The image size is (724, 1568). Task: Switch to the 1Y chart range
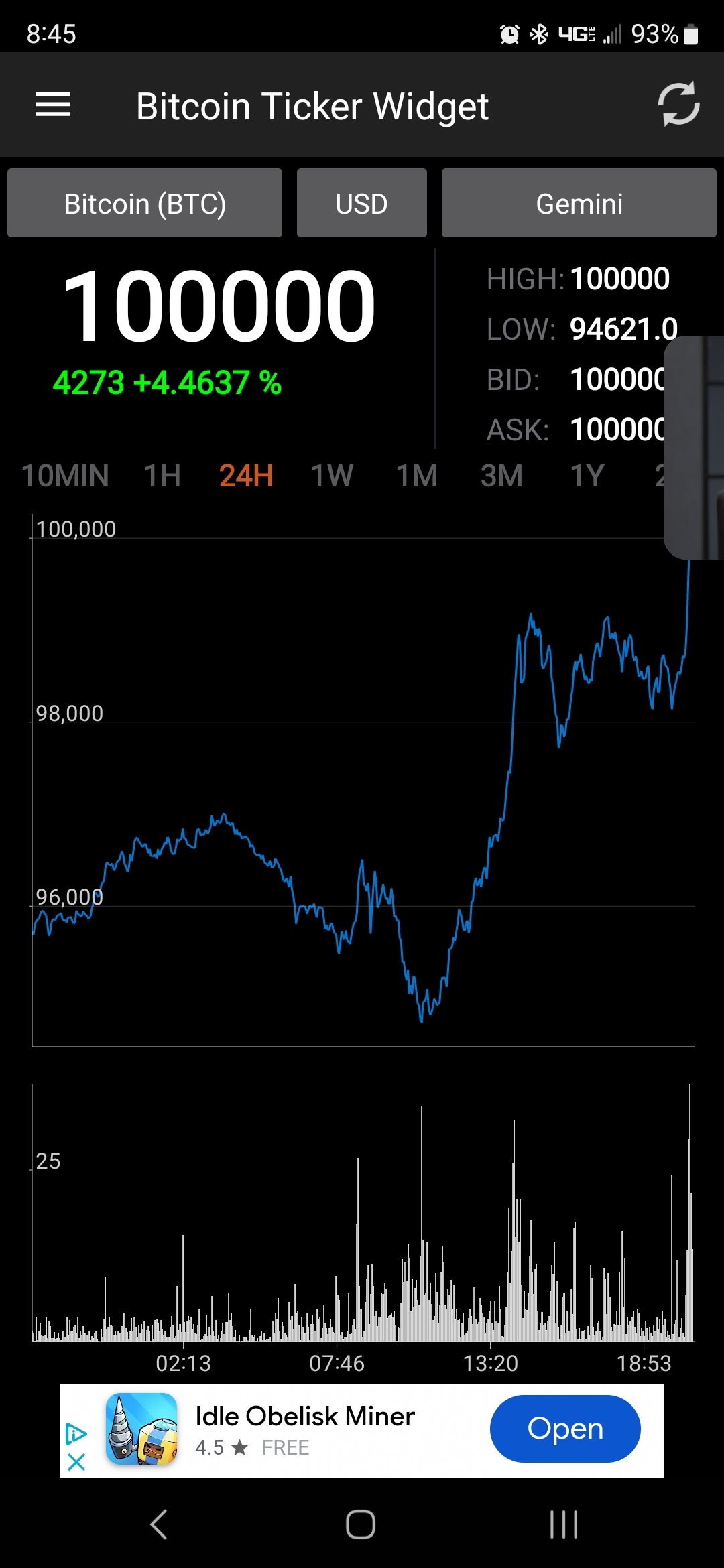[587, 476]
